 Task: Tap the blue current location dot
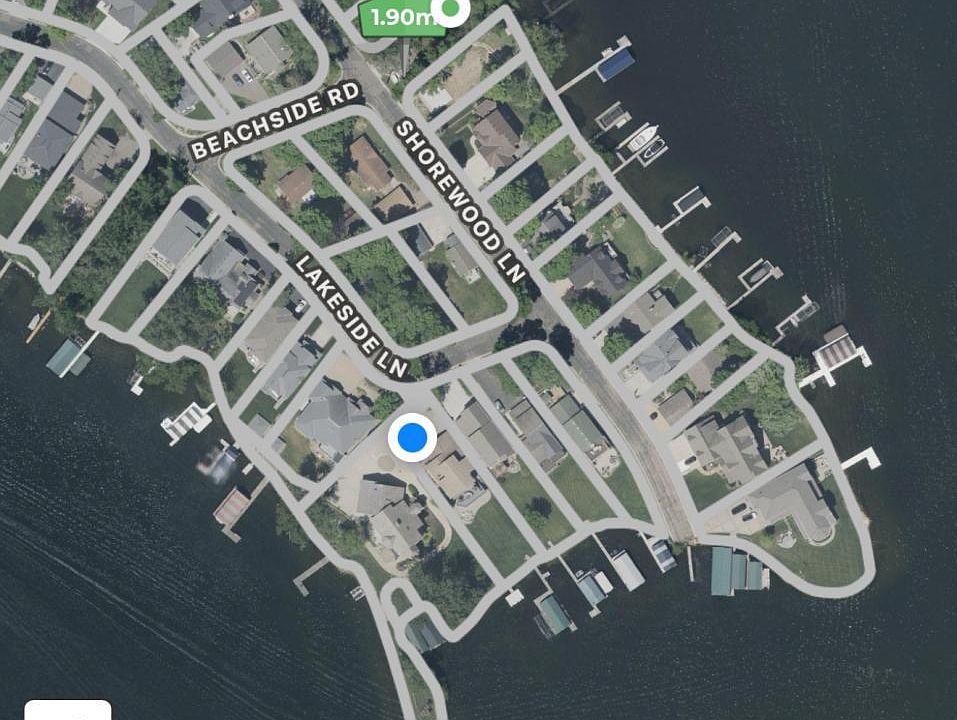[x=412, y=438]
